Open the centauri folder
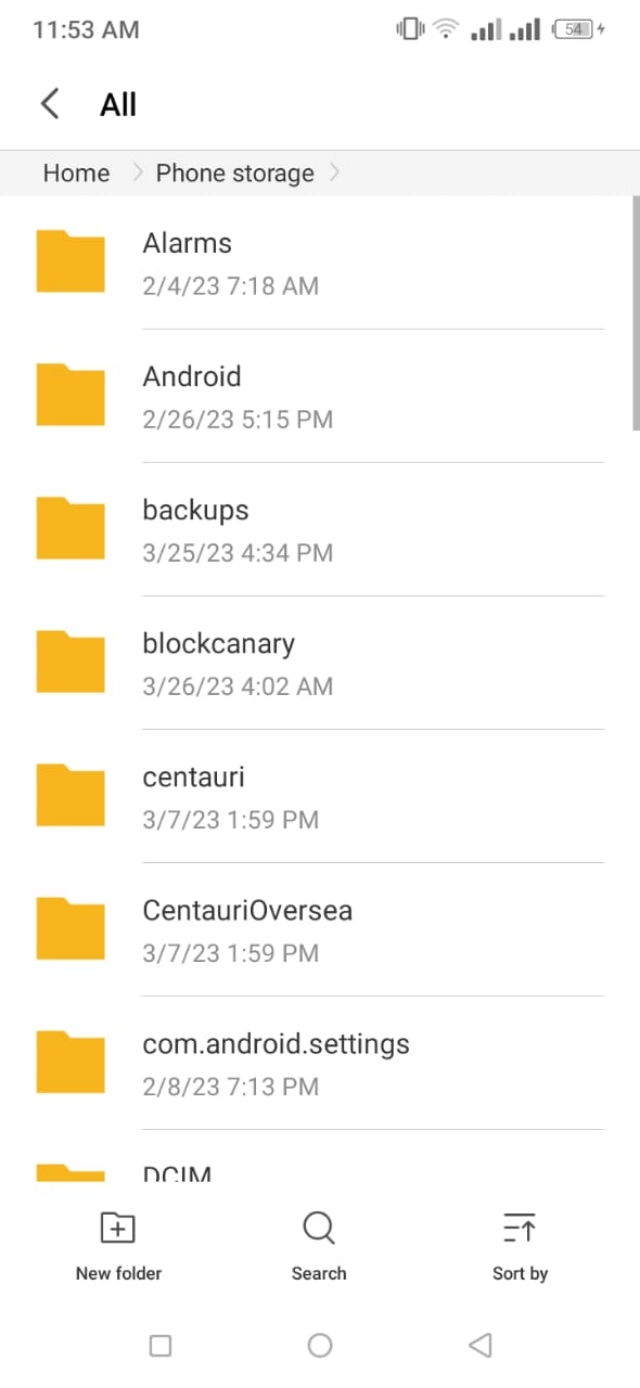 click(x=320, y=797)
